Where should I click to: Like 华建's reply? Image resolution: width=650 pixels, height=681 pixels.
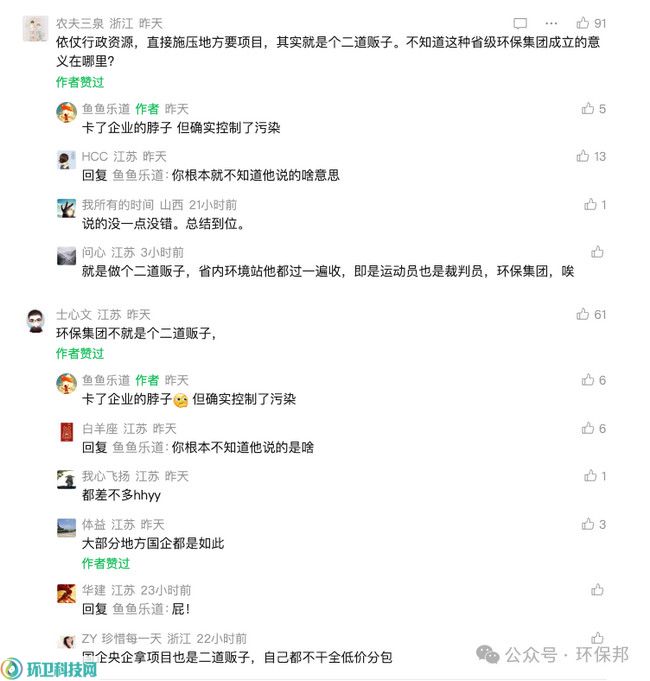tap(597, 590)
